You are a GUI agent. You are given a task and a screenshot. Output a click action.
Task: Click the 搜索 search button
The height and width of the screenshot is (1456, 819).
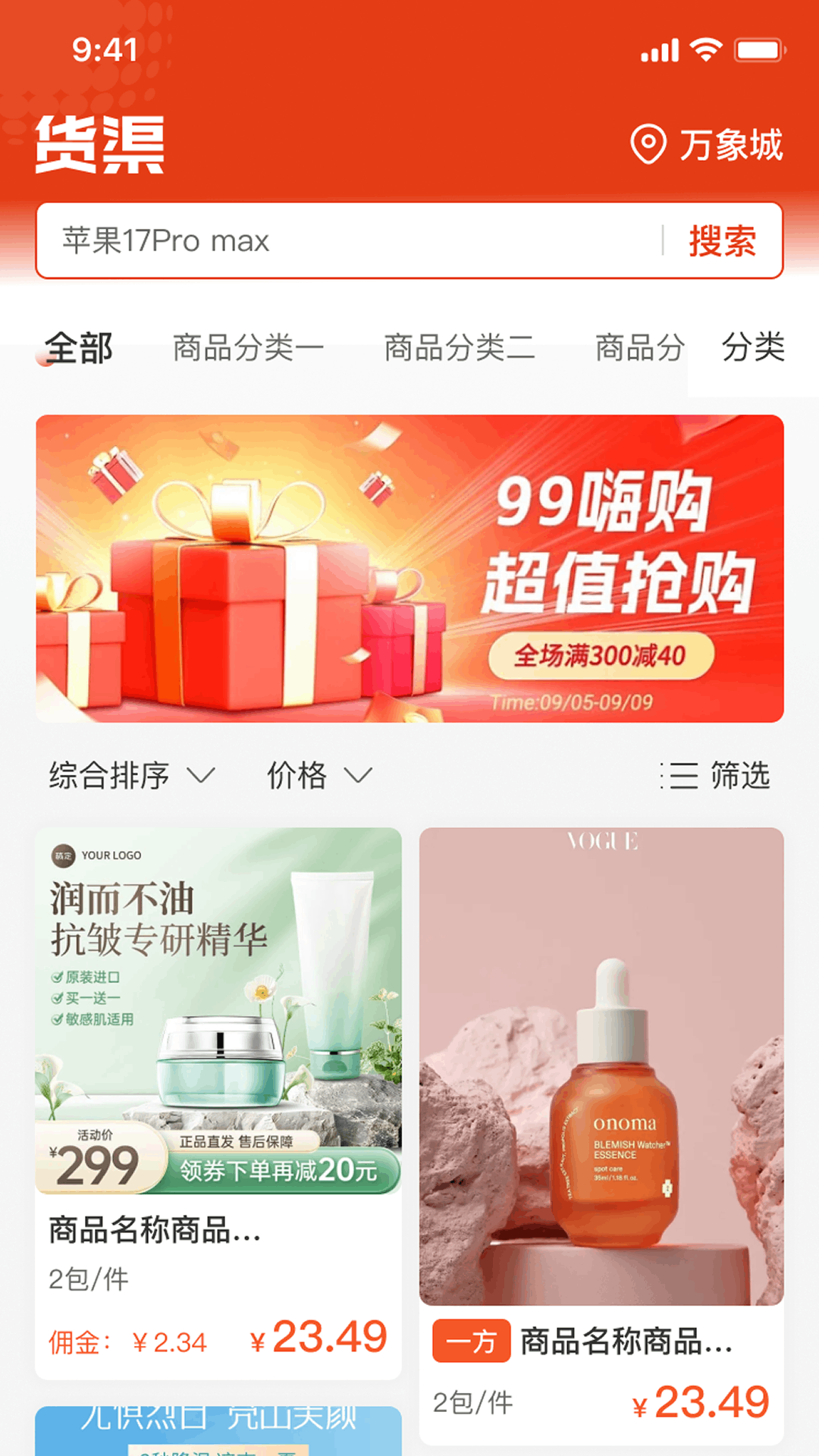(x=722, y=242)
